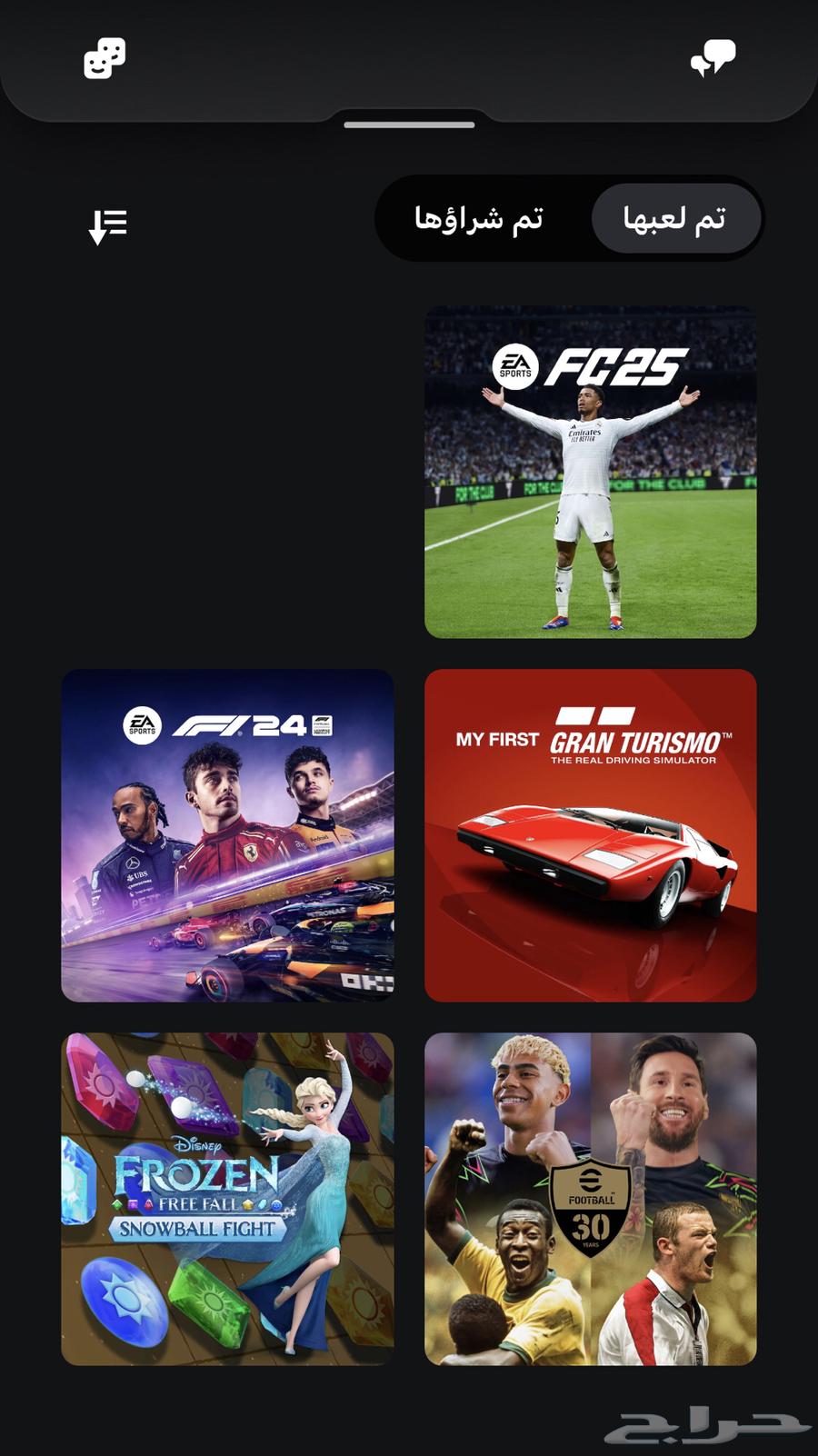Open Frozen Free Fall Snowball Fight tile

click(227, 1199)
